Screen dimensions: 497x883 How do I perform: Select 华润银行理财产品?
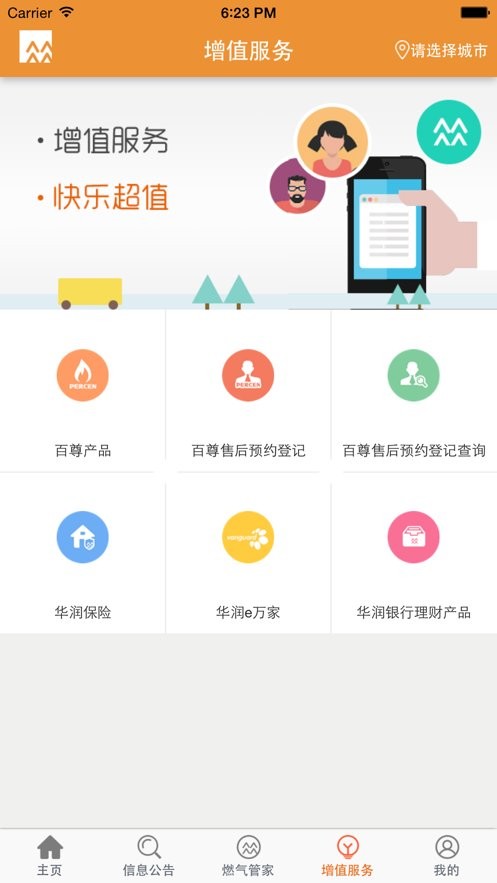[414, 553]
